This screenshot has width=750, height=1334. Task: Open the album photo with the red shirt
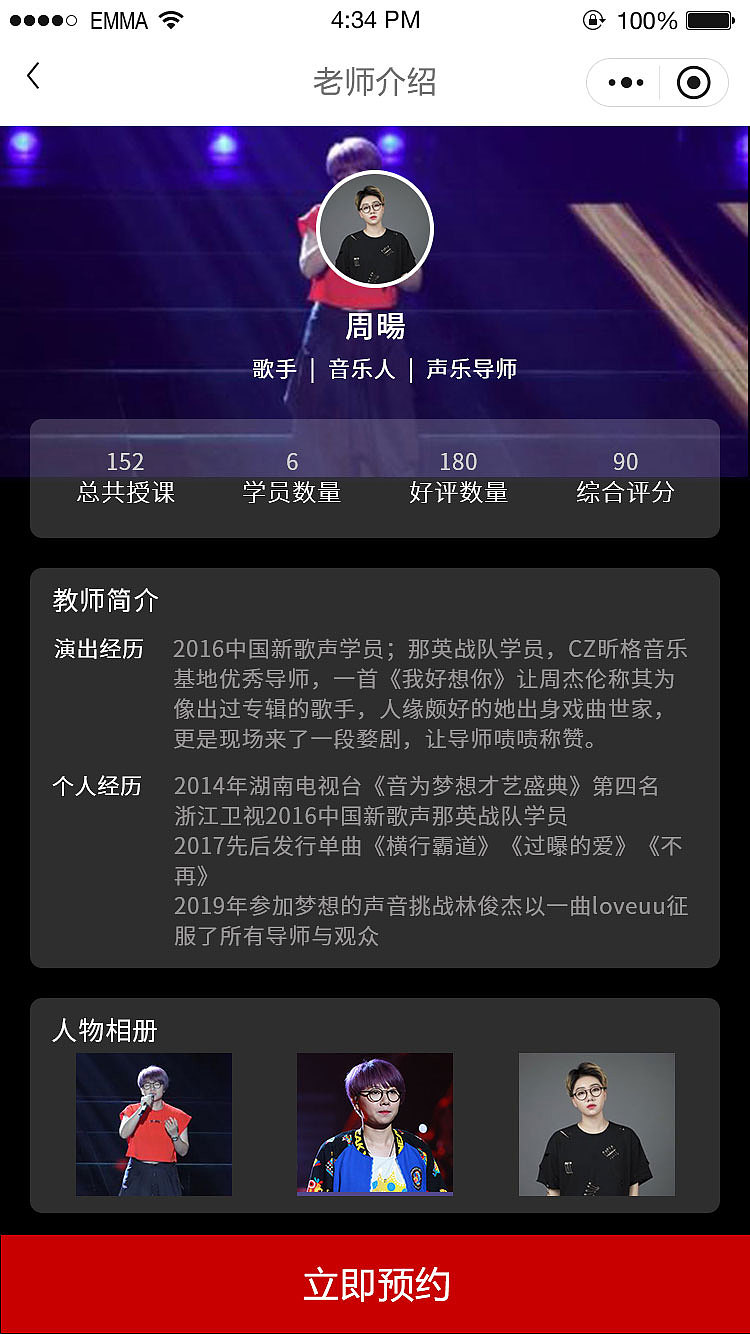tap(154, 1124)
